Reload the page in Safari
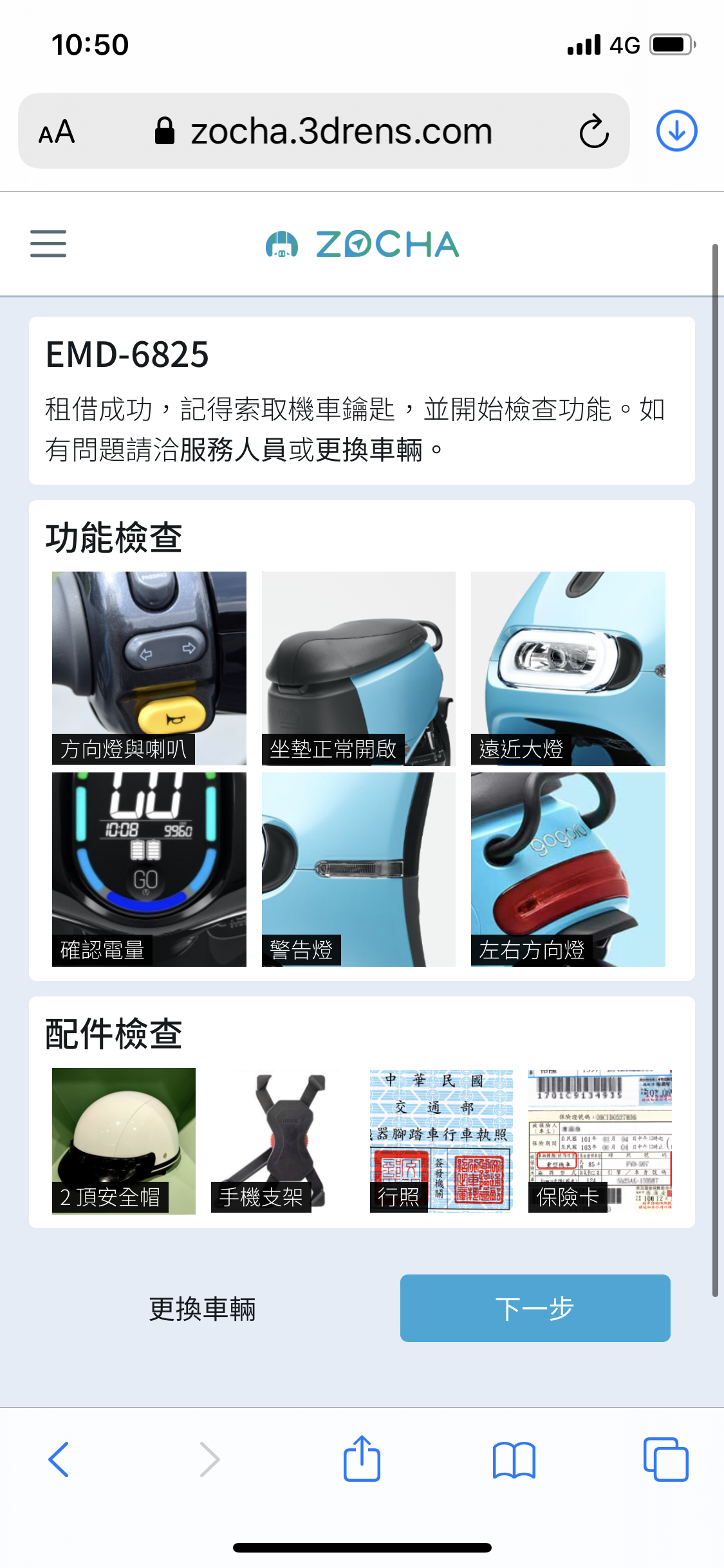This screenshot has height=1568, width=724. [x=593, y=132]
